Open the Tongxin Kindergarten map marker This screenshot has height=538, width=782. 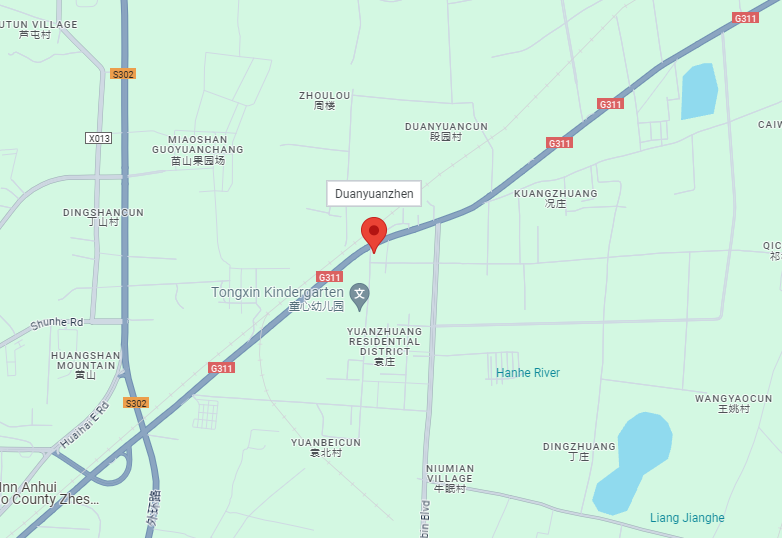point(361,294)
